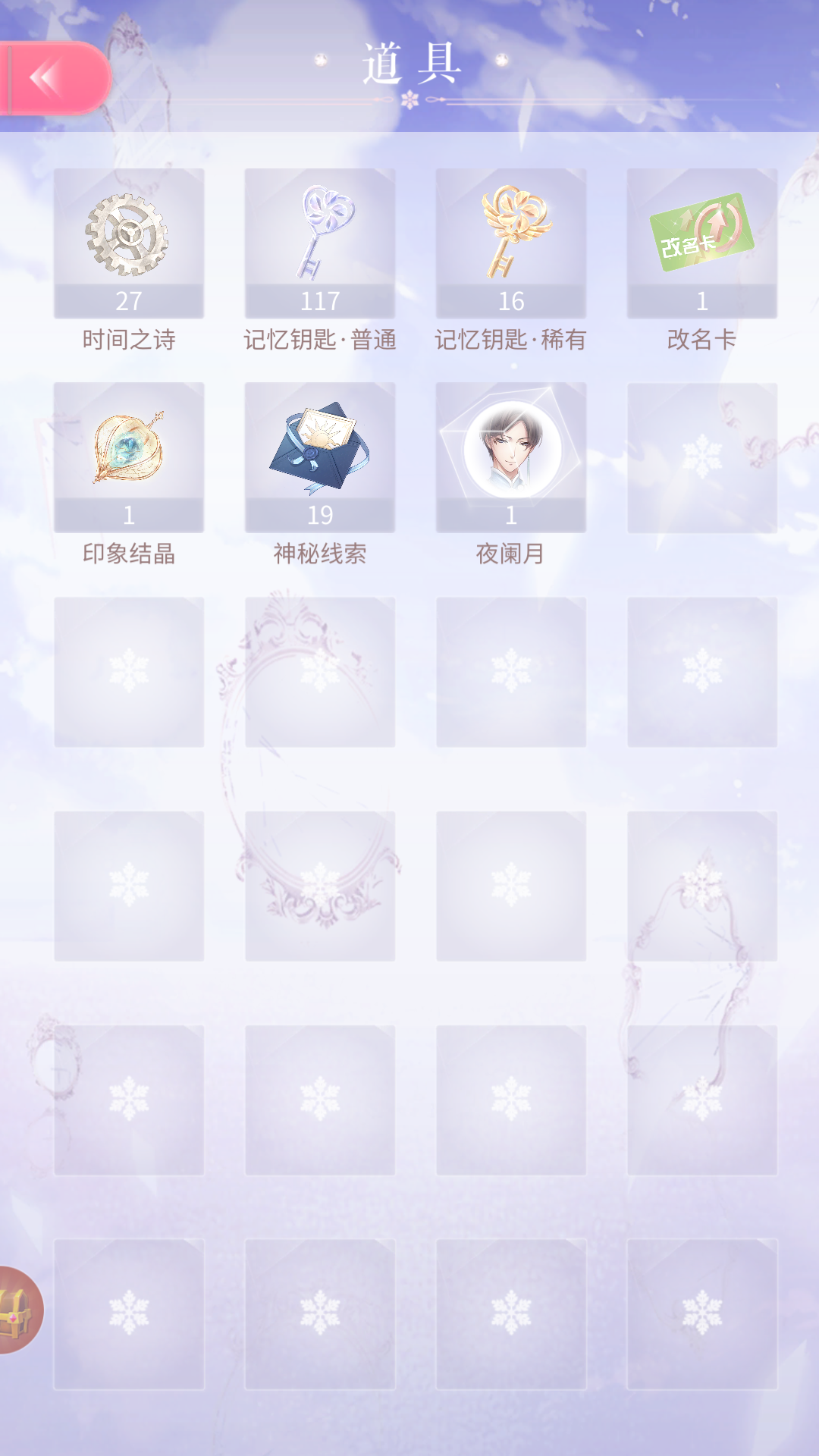The height and width of the screenshot is (1456, 819).
Task: Open the 时间之诗 gear item
Action: pyautogui.click(x=129, y=243)
